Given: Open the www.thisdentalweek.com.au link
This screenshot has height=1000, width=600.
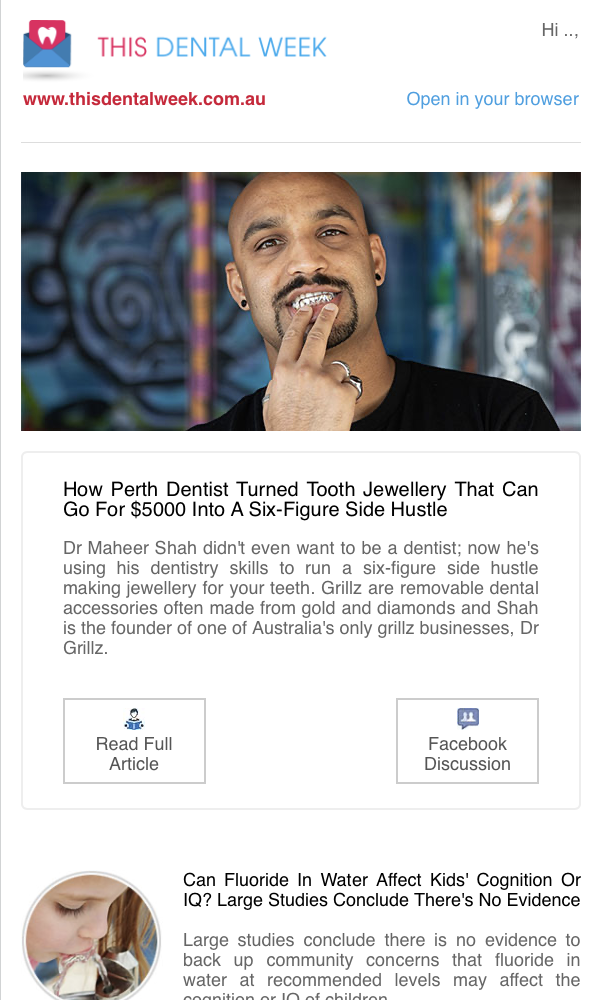Looking at the screenshot, I should 144,99.
